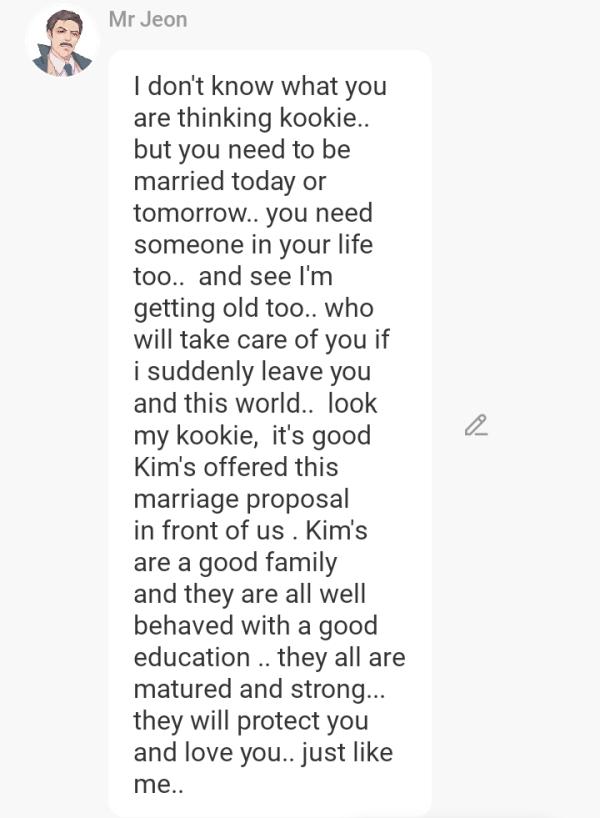Open Mr Jeon's profile avatar
The height and width of the screenshot is (818, 600).
click(x=62, y=44)
